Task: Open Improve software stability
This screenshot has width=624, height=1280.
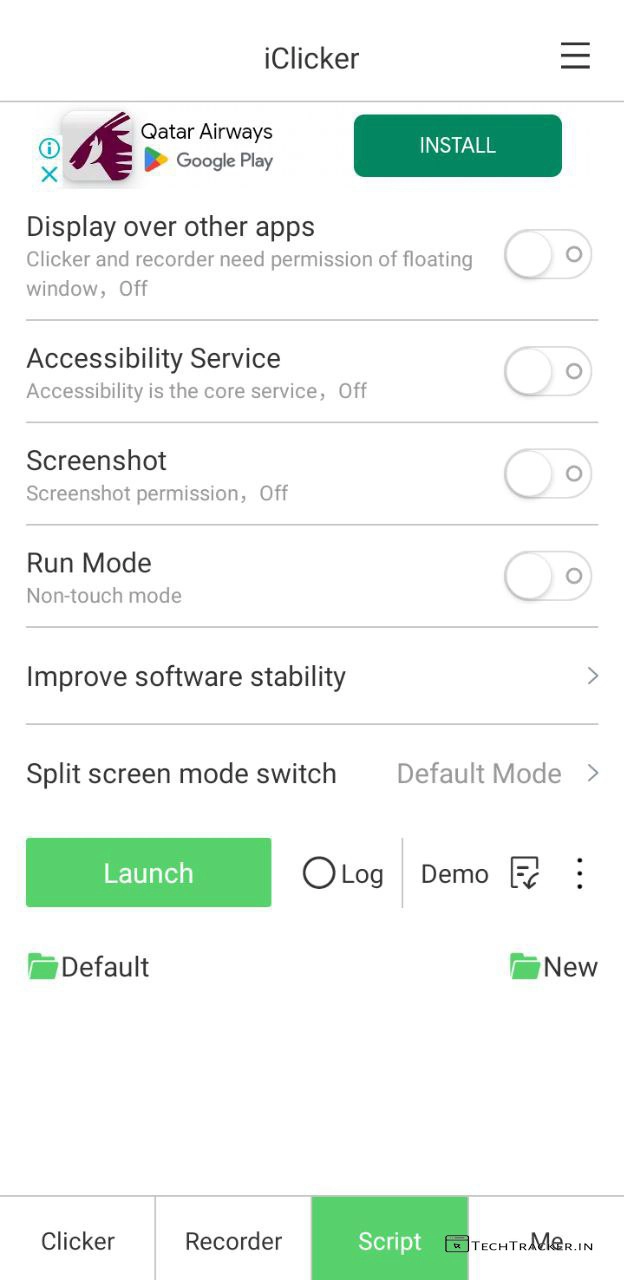Action: tap(312, 677)
